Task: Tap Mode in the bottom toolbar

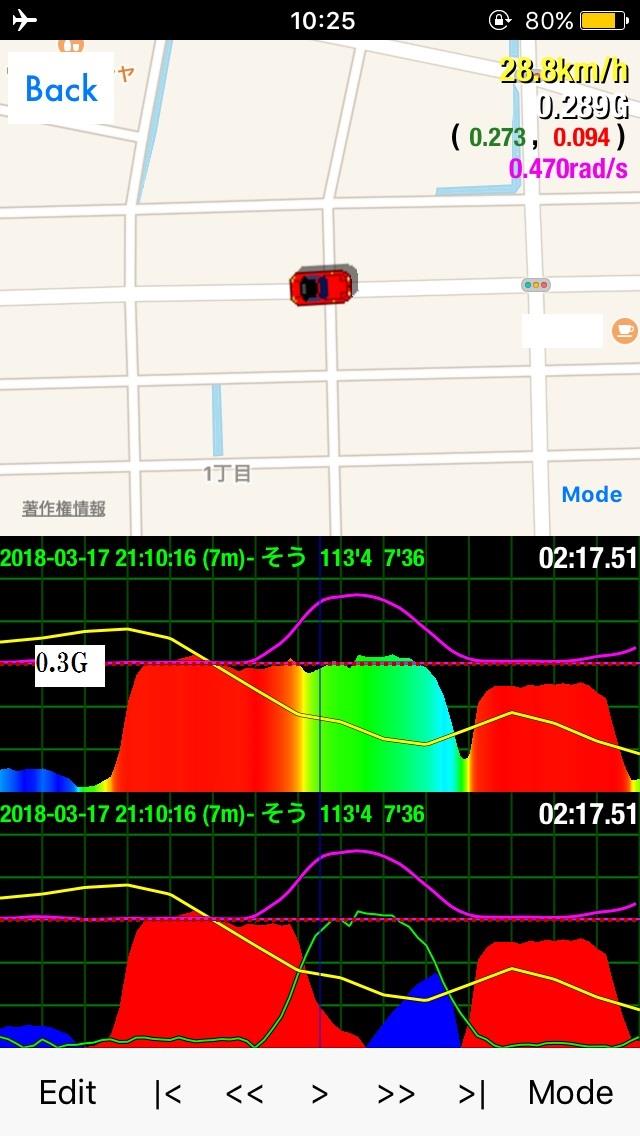Action: coord(570,1093)
